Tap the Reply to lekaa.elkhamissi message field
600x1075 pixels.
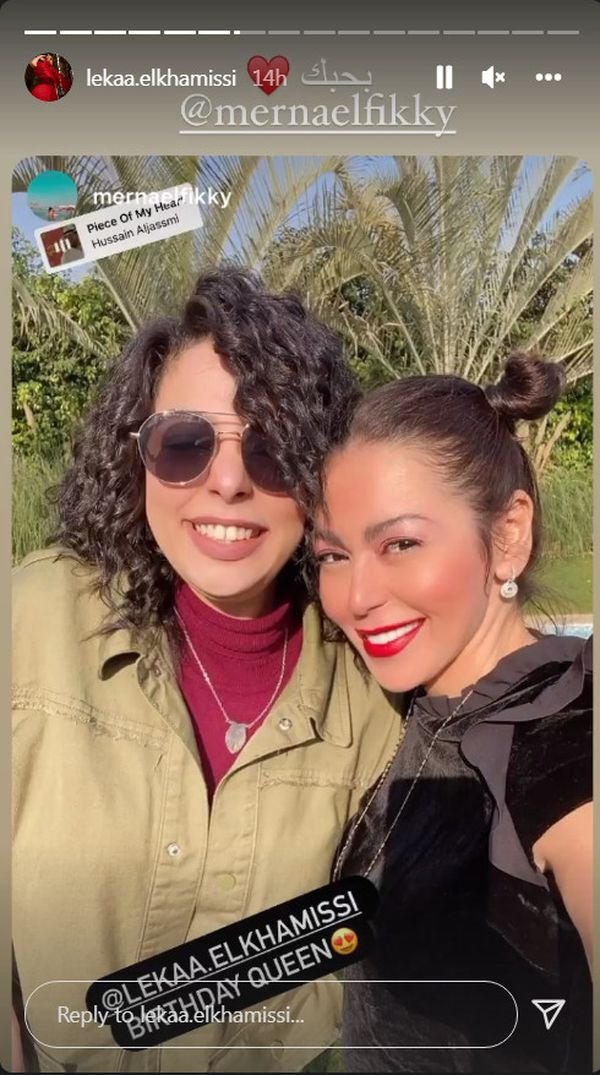pos(270,1014)
